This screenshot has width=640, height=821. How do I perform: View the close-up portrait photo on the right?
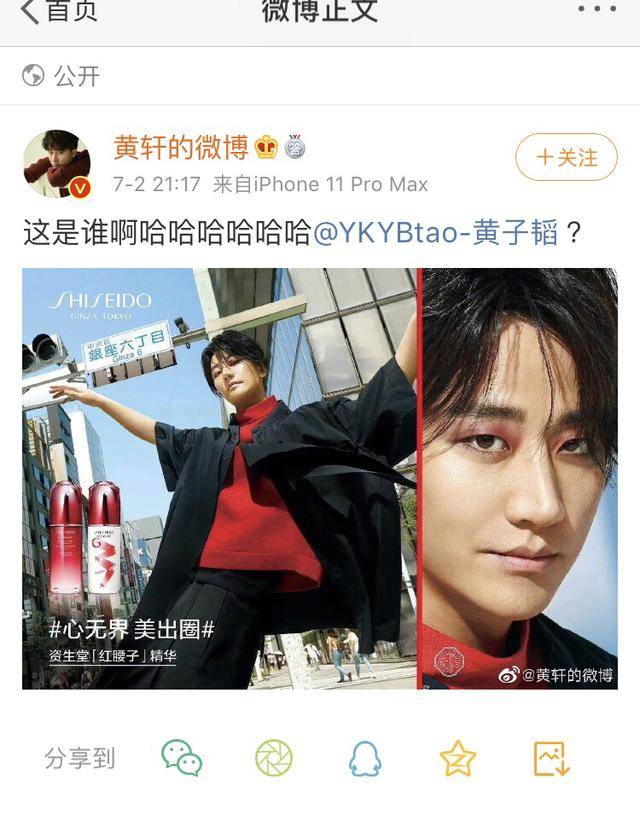click(520, 478)
